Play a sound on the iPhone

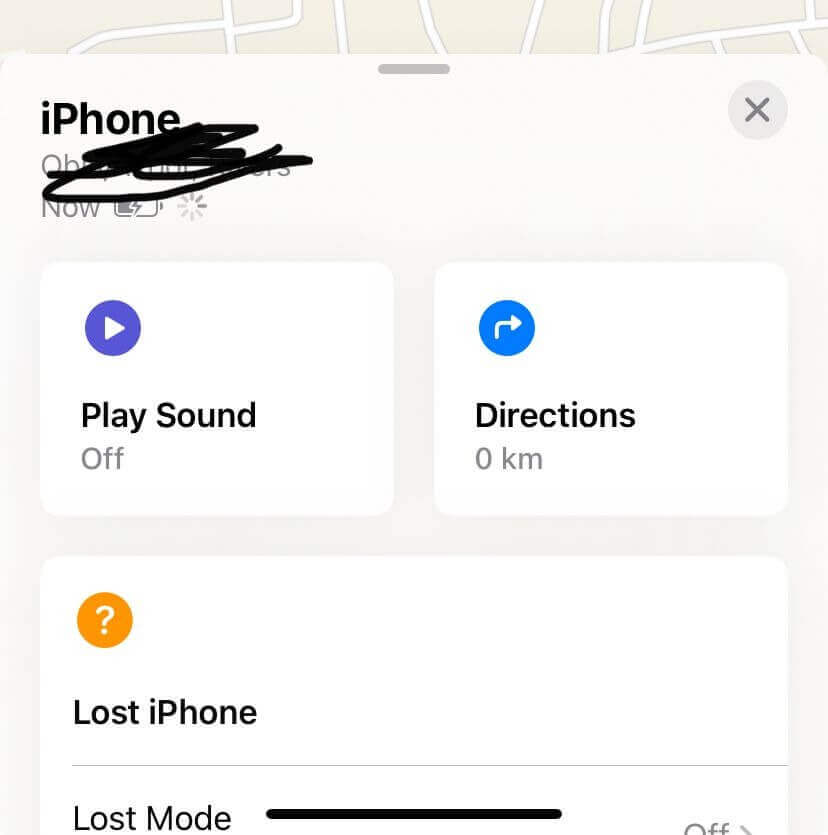coord(216,388)
